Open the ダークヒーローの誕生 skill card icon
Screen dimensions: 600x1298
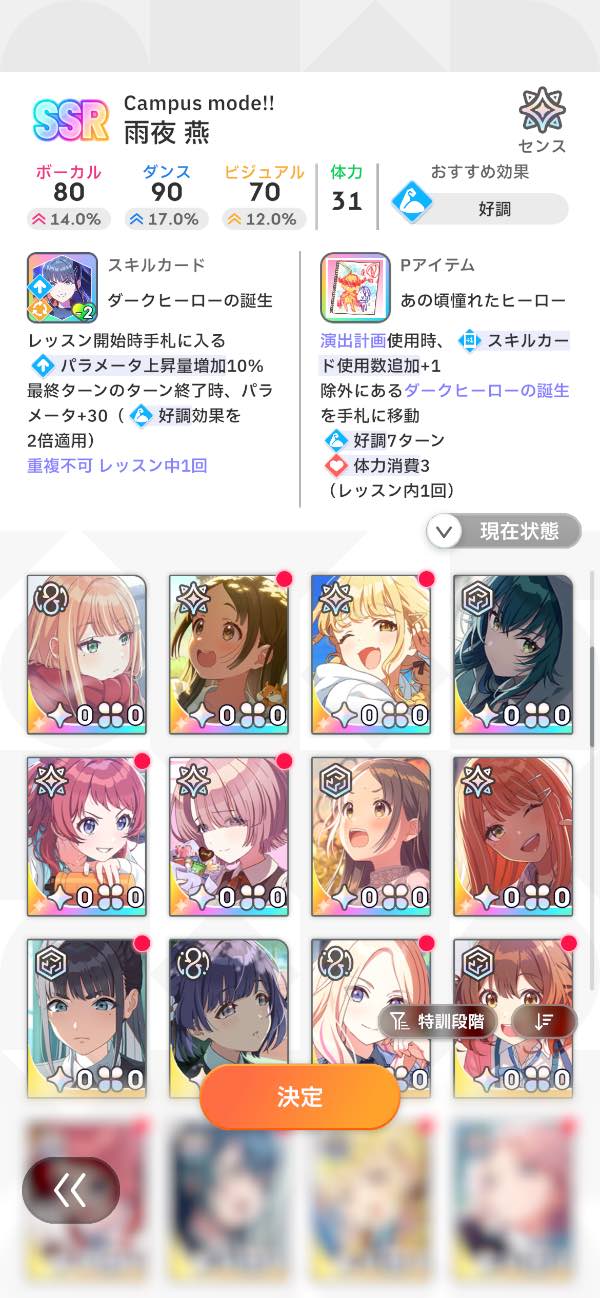62,286
